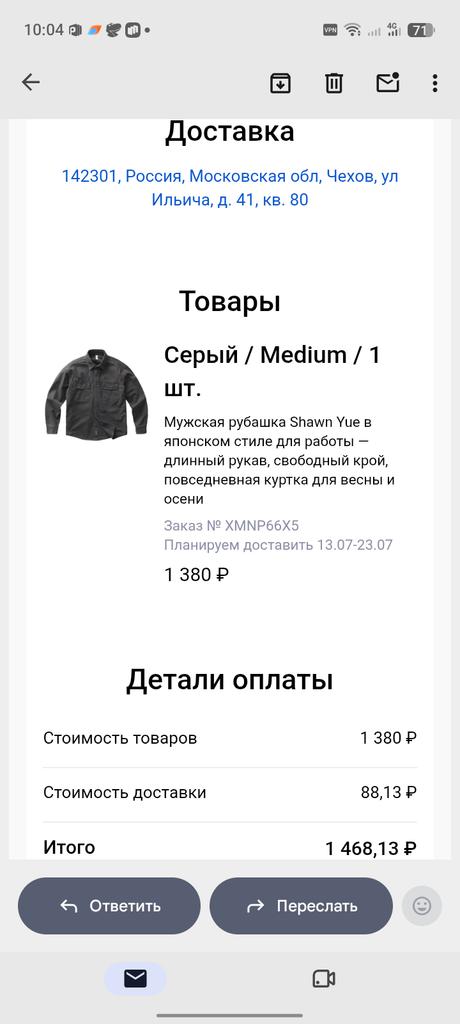Open the three-dot overflow menu

coord(435,83)
